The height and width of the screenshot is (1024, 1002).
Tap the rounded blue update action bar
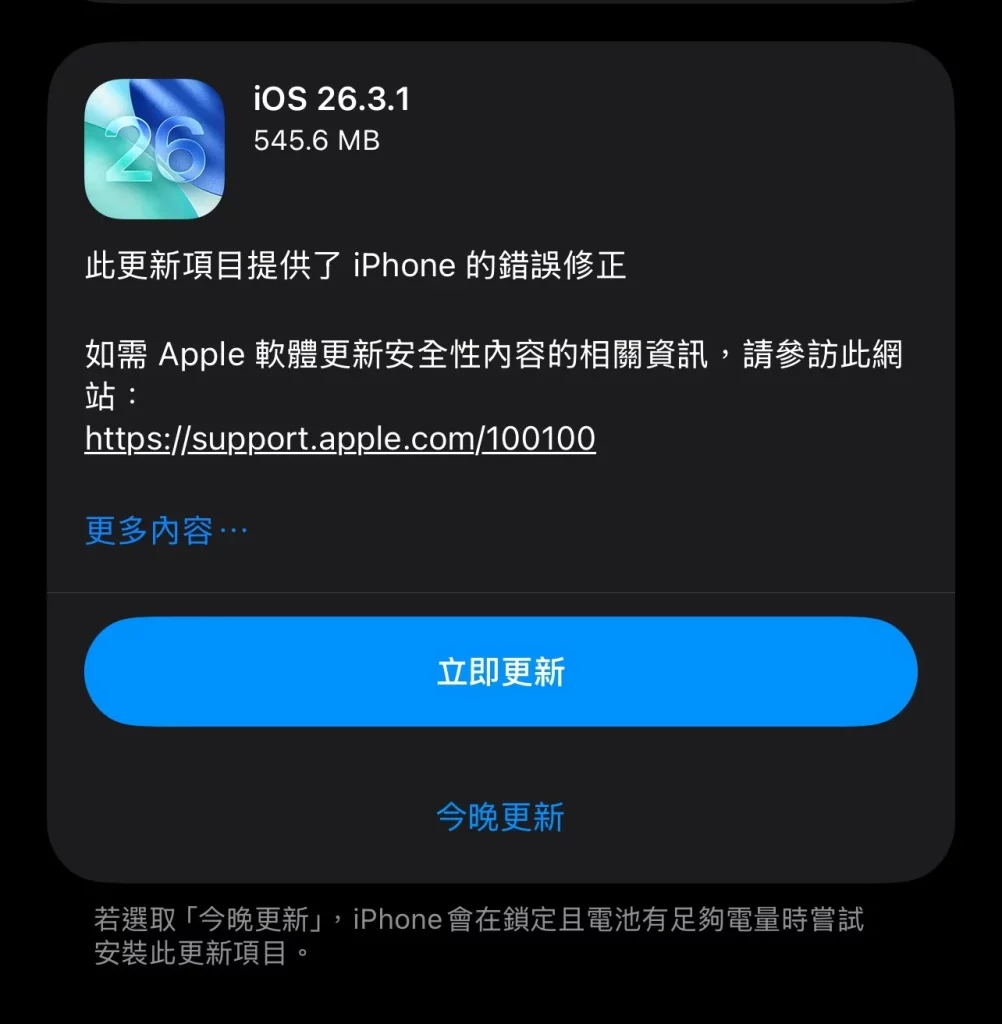coord(501,672)
